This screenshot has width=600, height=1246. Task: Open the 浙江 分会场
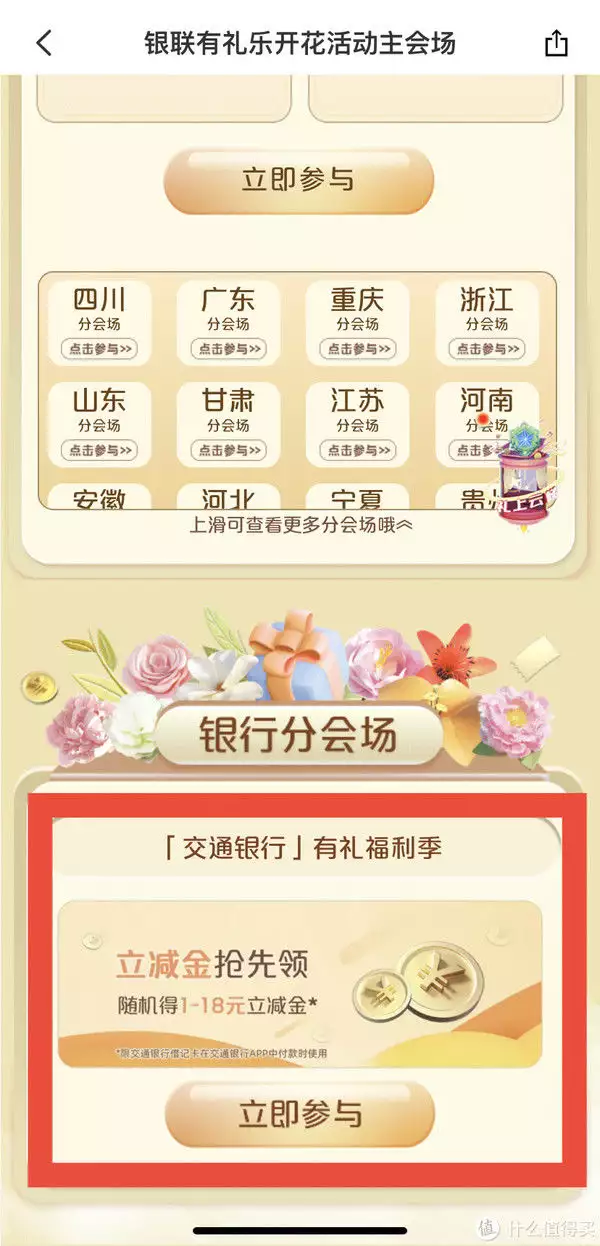point(487,348)
